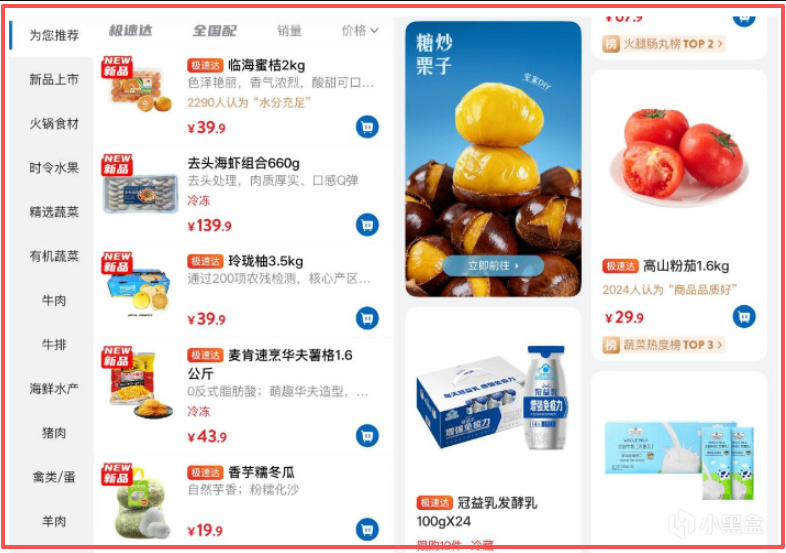Open the 火腿肠丸榜 TOP 2 ranking
This screenshot has width=786, height=553.
(663, 44)
